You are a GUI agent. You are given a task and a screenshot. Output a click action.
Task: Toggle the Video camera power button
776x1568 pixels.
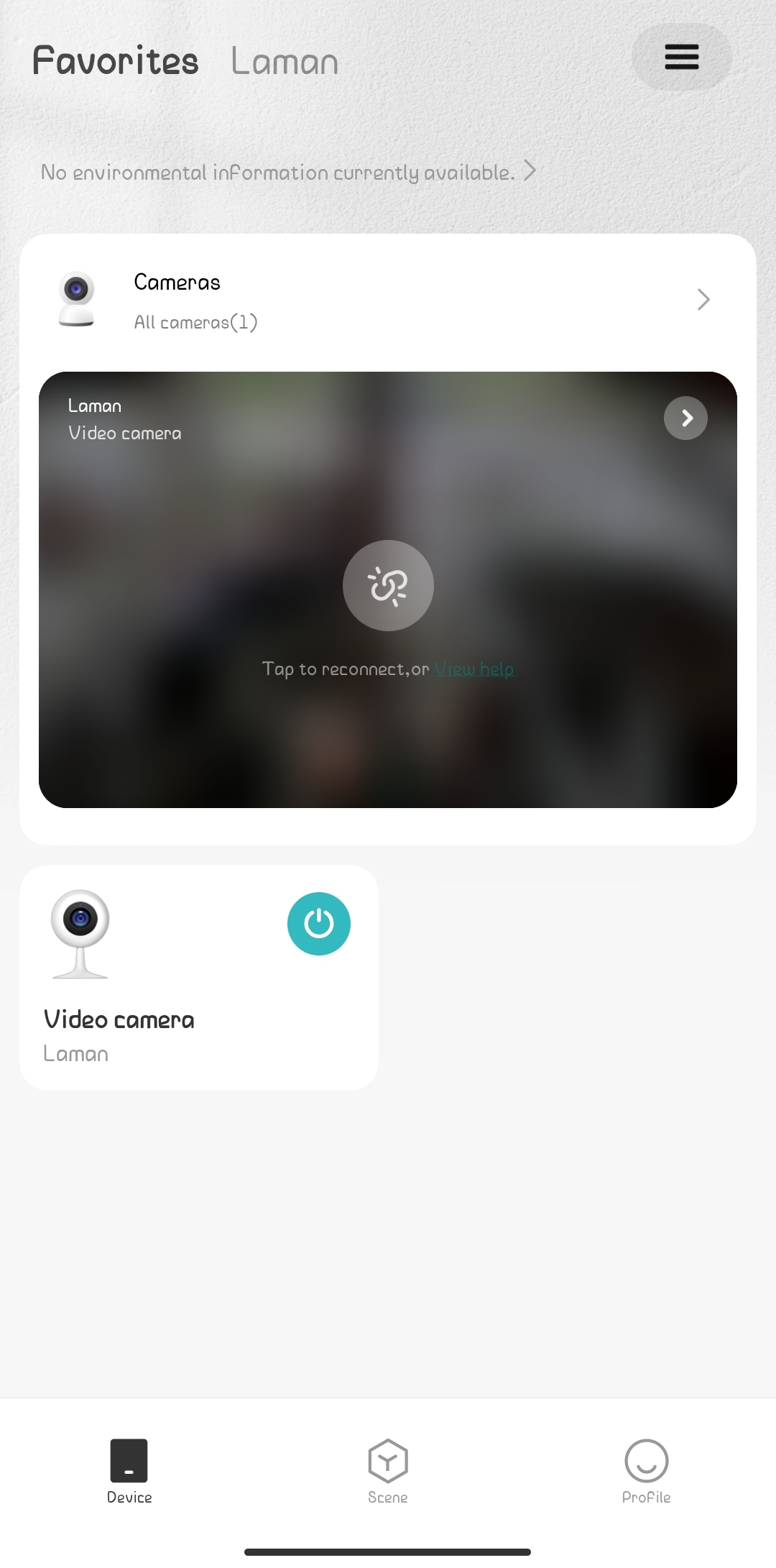click(319, 924)
